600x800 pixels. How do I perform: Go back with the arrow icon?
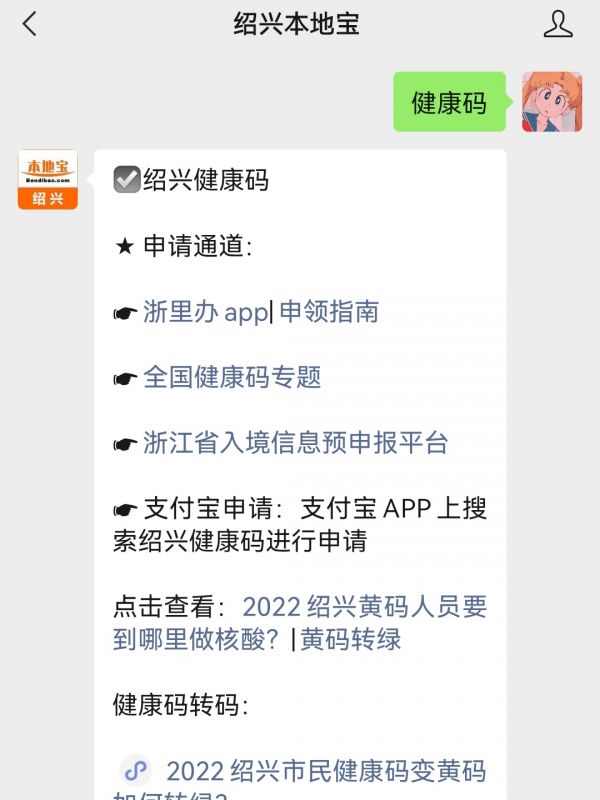29,24
